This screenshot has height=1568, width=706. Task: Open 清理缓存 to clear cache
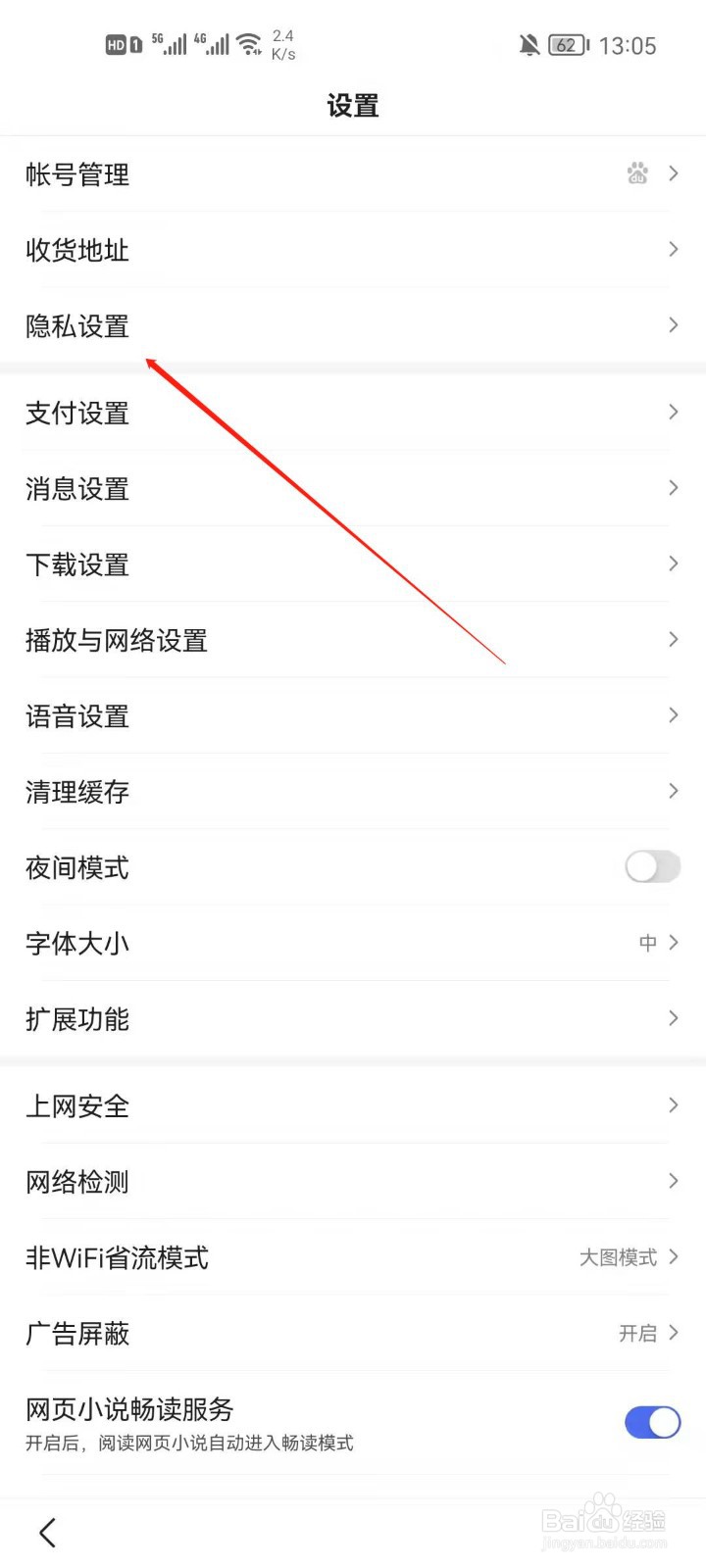[x=353, y=792]
